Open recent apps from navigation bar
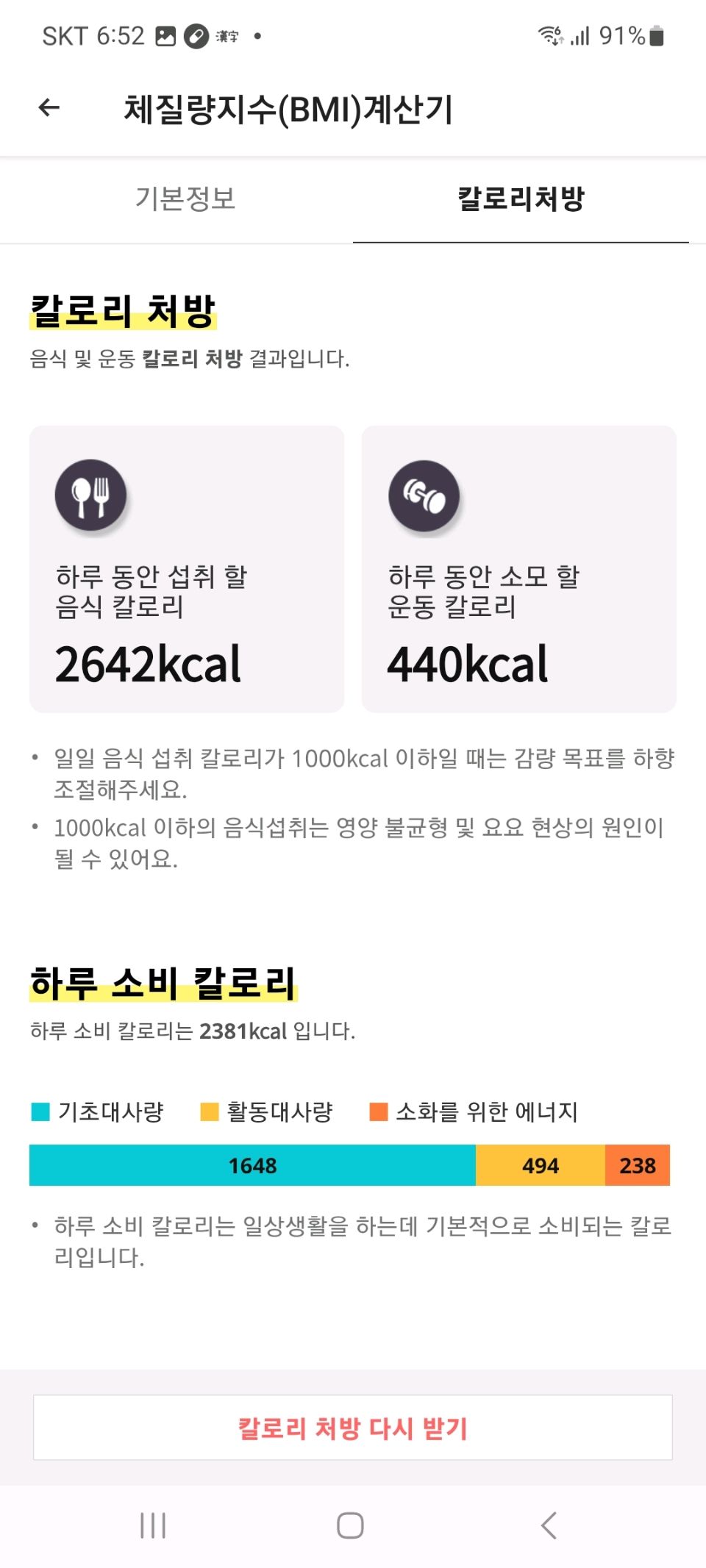706x1568 pixels. [x=153, y=1525]
